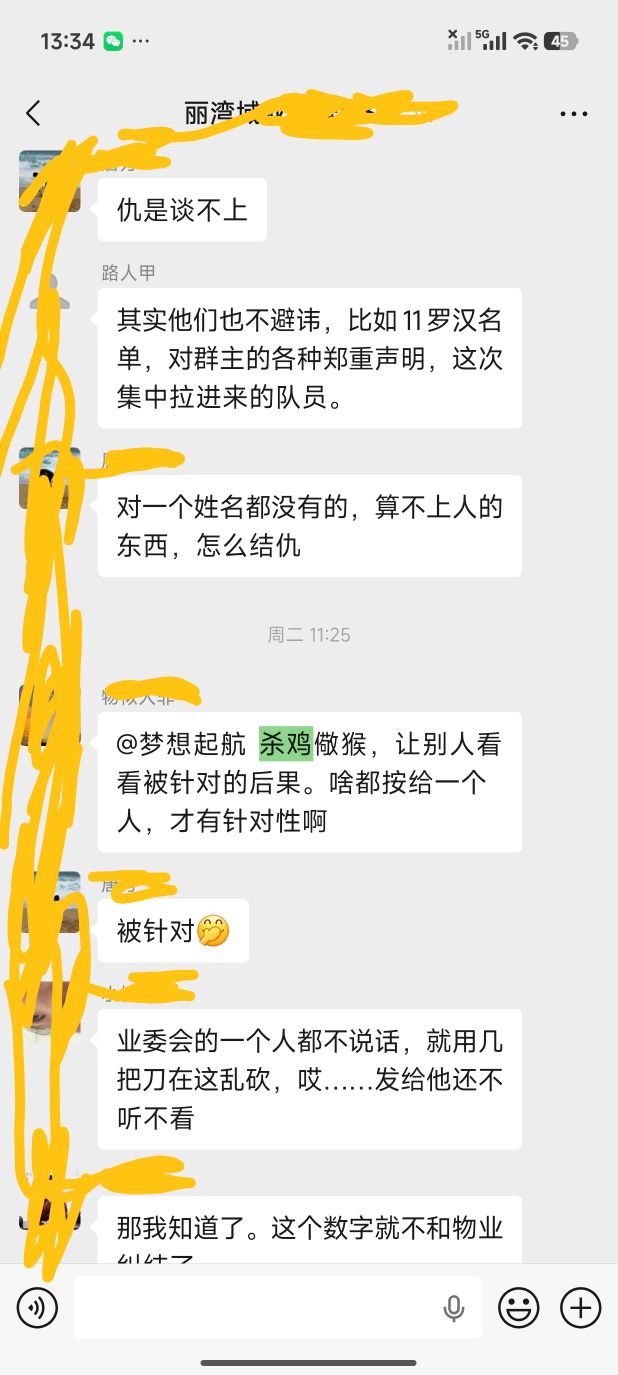The width and height of the screenshot is (618, 1375).
Task: Tap the microphone in the text field
Action: pos(454,1307)
